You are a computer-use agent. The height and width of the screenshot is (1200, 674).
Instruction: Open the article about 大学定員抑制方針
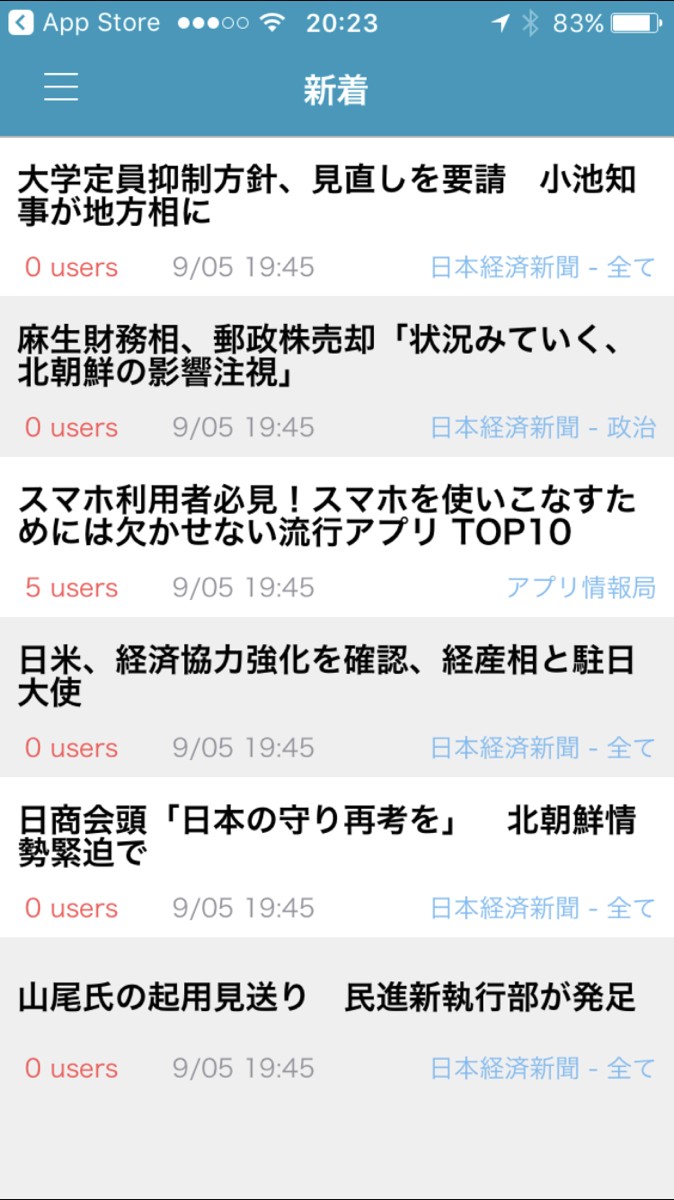326,196
